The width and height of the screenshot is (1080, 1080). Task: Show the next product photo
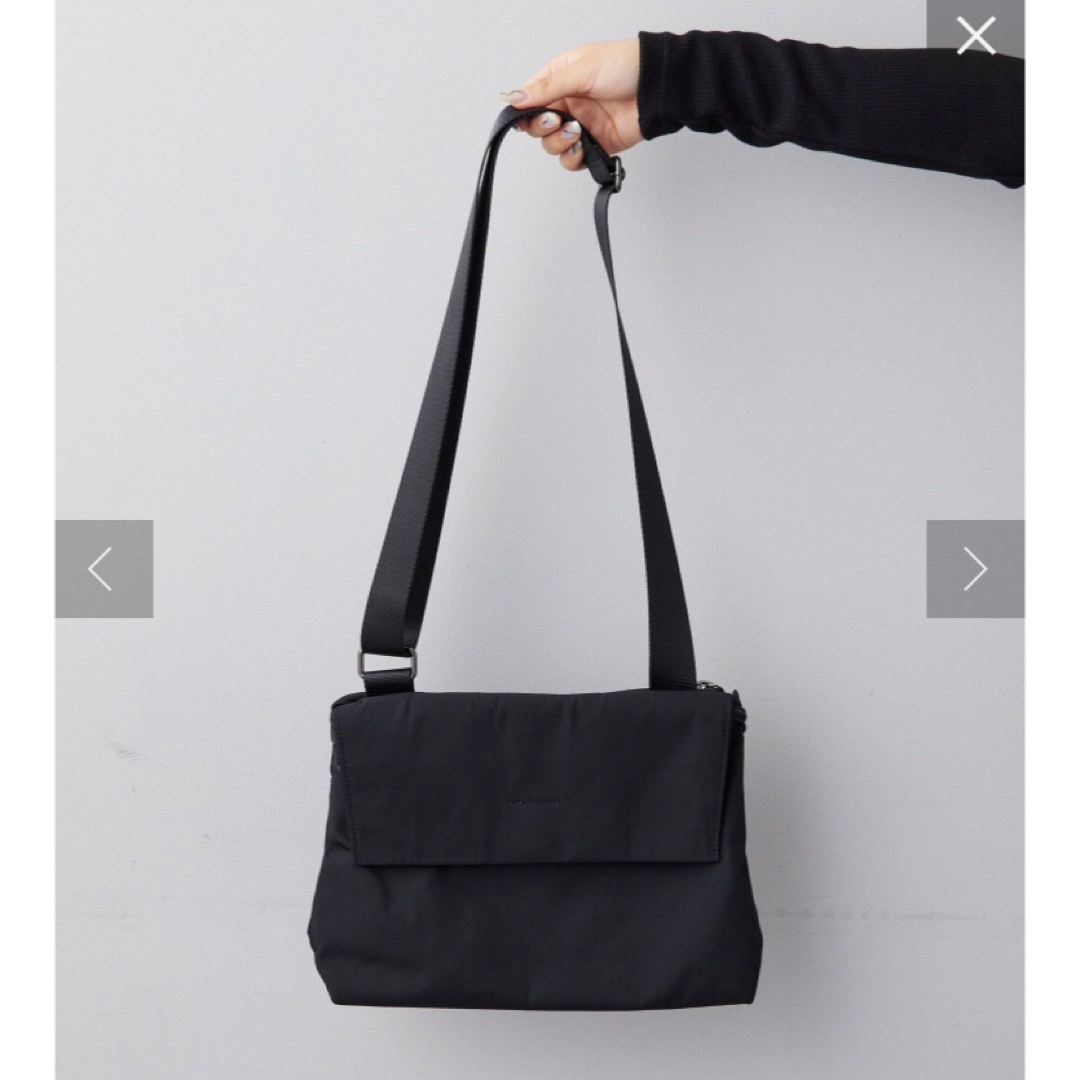point(975,569)
